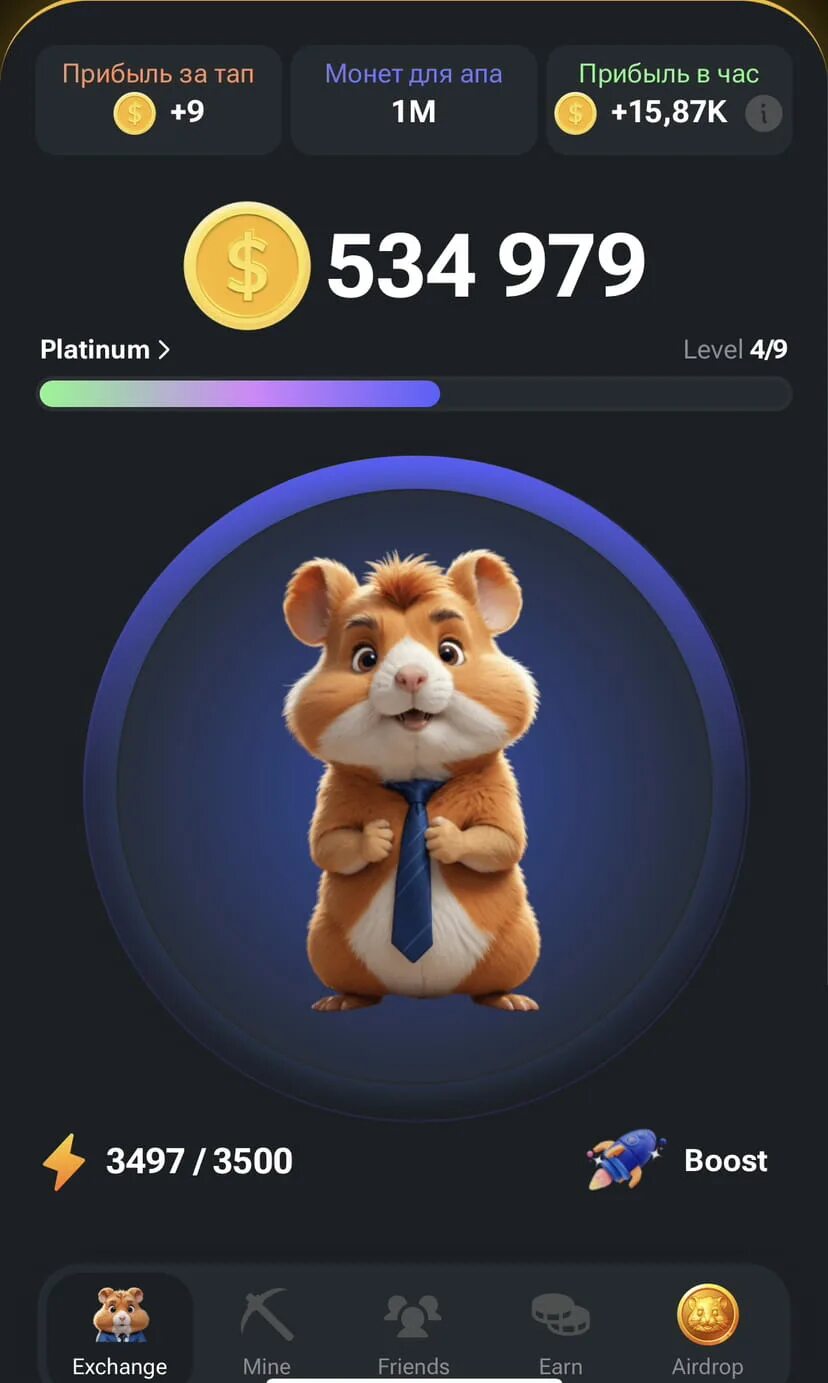Go to the Friends tab
The height and width of the screenshot is (1383, 828).
[413, 1330]
